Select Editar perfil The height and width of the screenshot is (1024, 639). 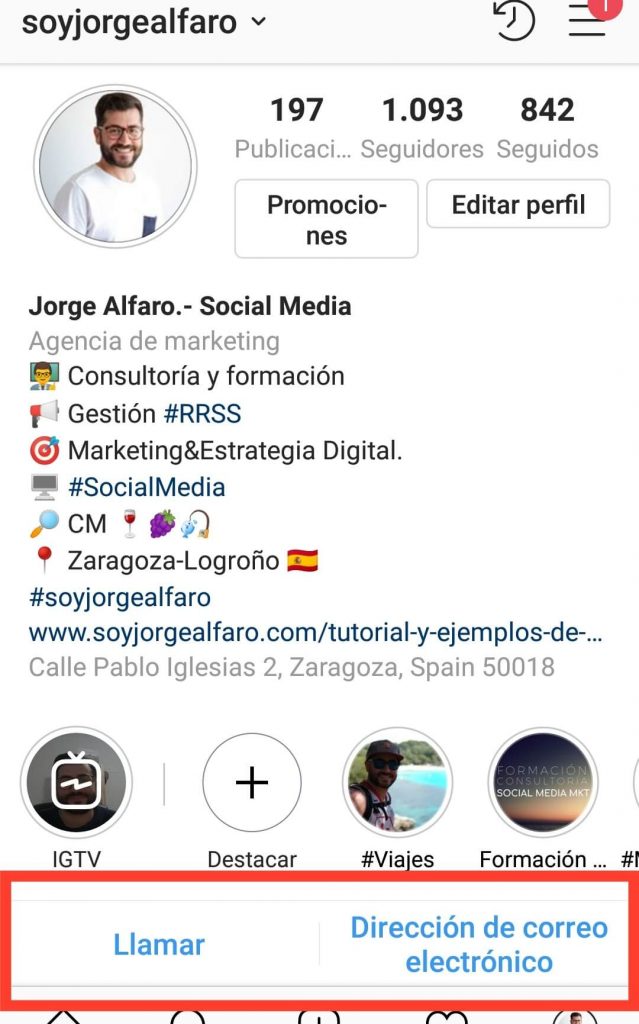click(x=518, y=205)
